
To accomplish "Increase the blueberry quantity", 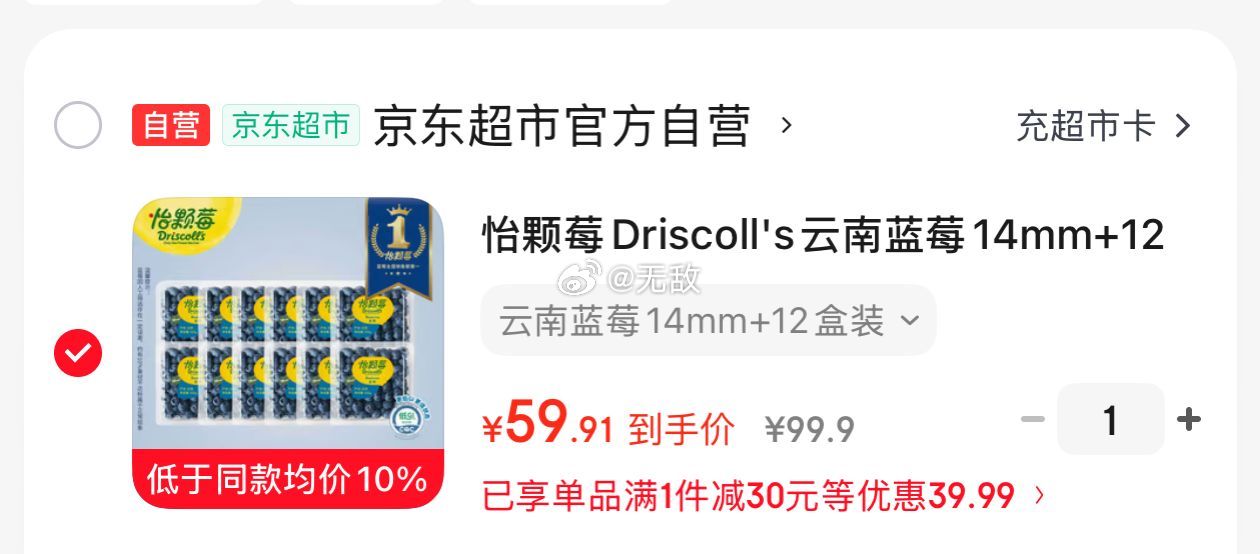I will click(1189, 419).
